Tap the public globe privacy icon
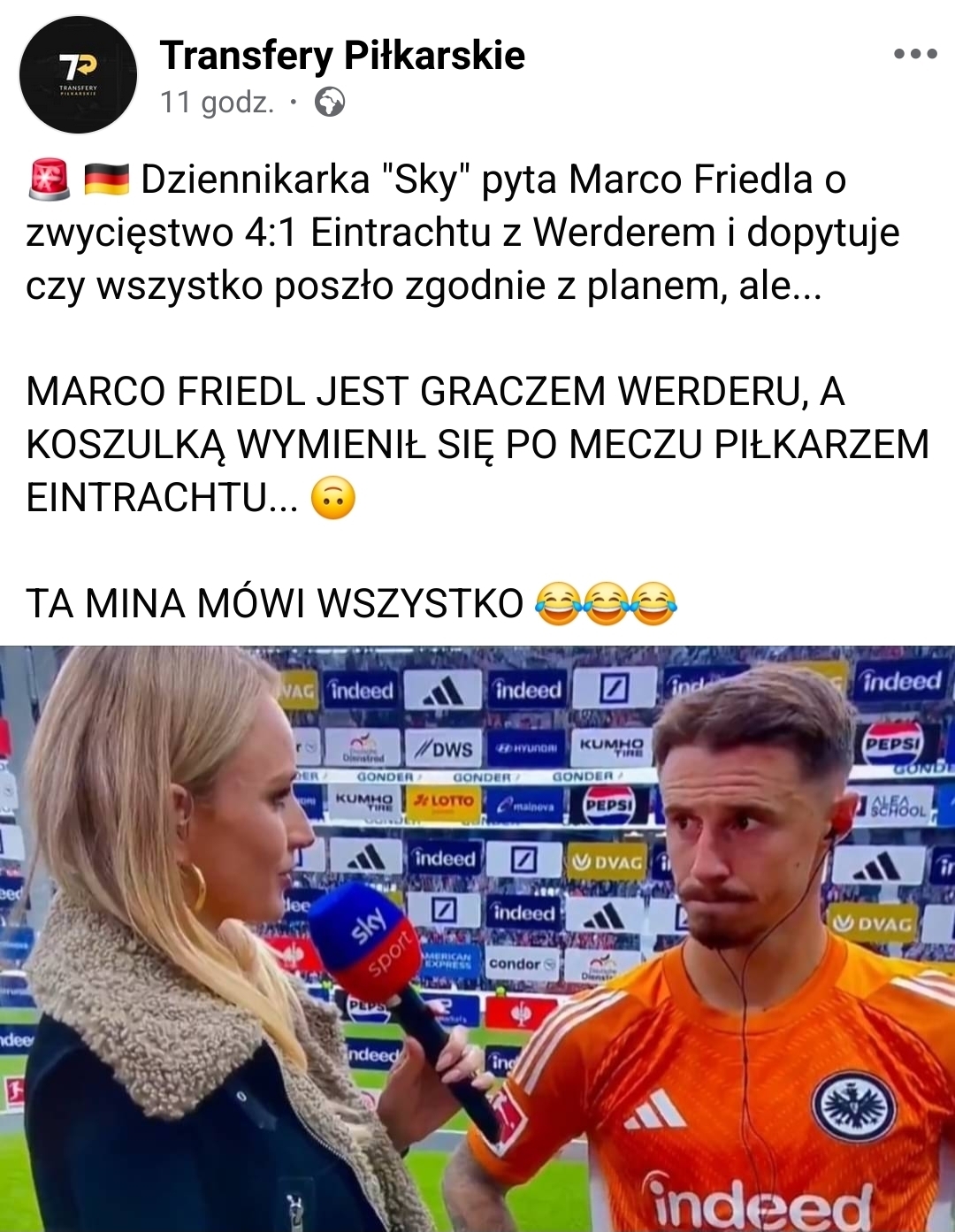The image size is (955, 1232). tap(330, 103)
